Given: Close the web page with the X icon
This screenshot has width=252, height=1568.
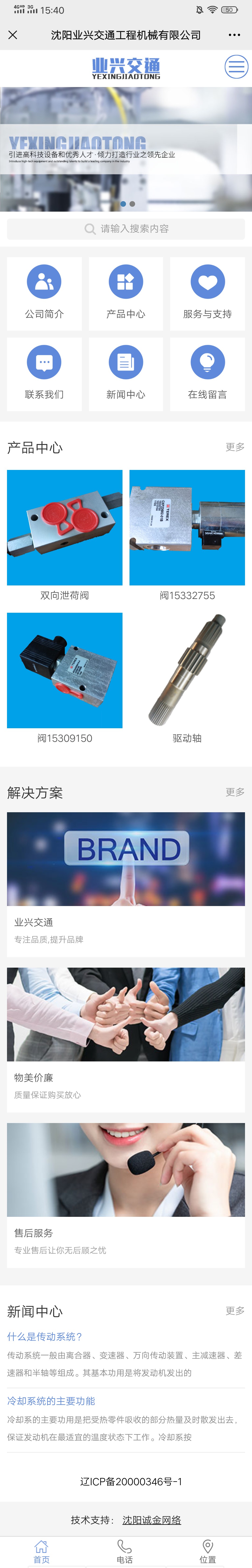Looking at the screenshot, I should (13, 35).
